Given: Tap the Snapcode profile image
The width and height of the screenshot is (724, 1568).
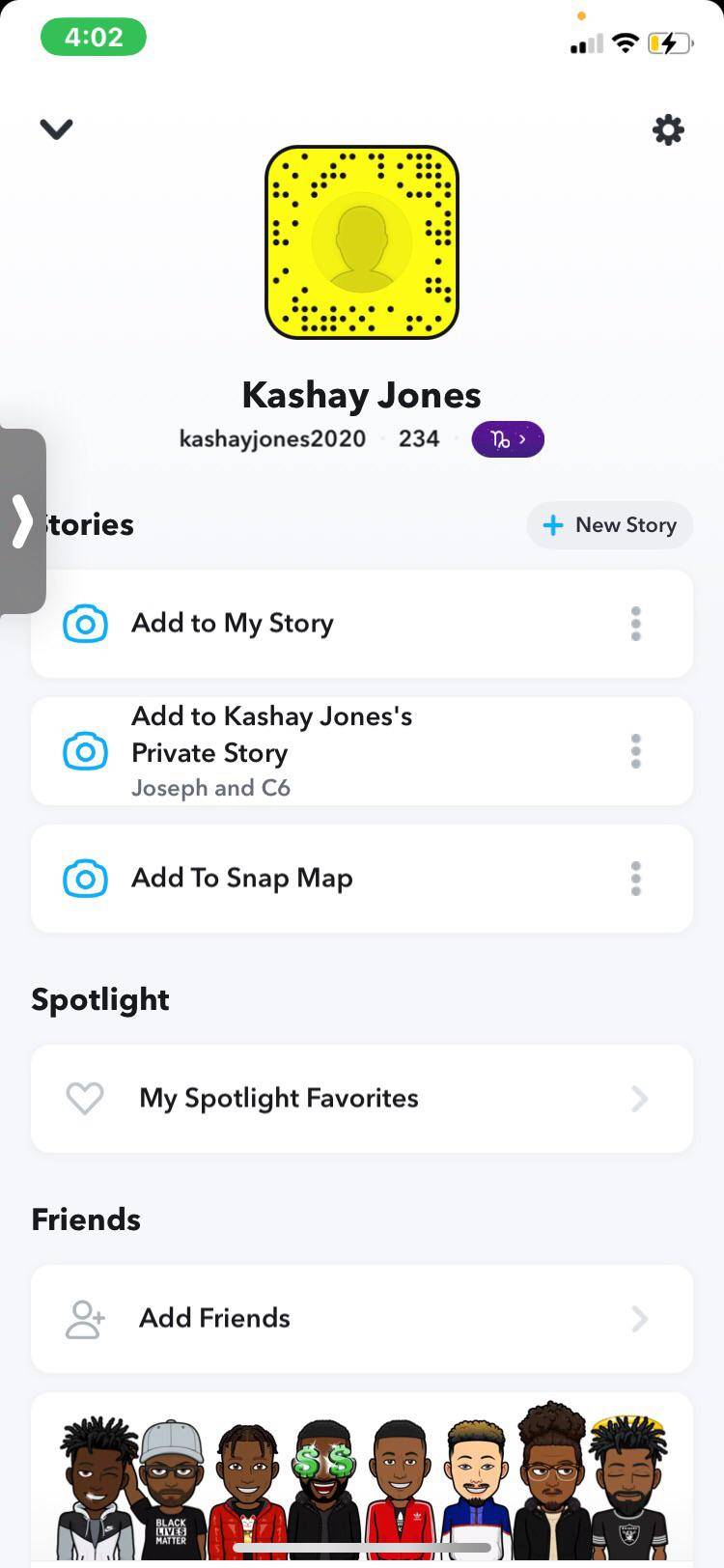Looking at the screenshot, I should point(361,242).
